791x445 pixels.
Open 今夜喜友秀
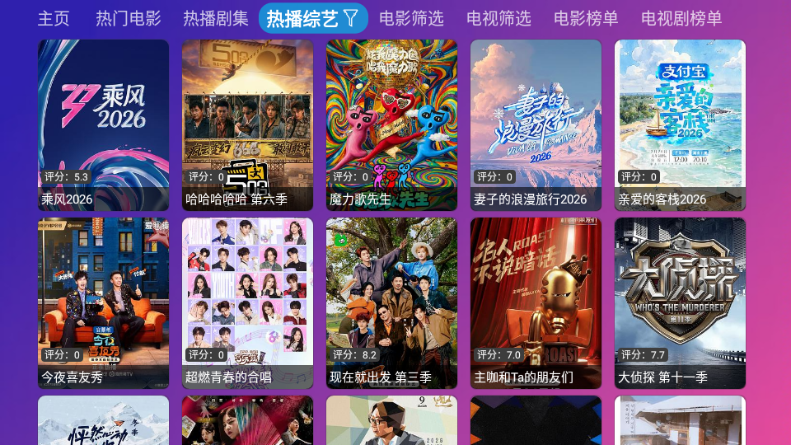[103, 303]
